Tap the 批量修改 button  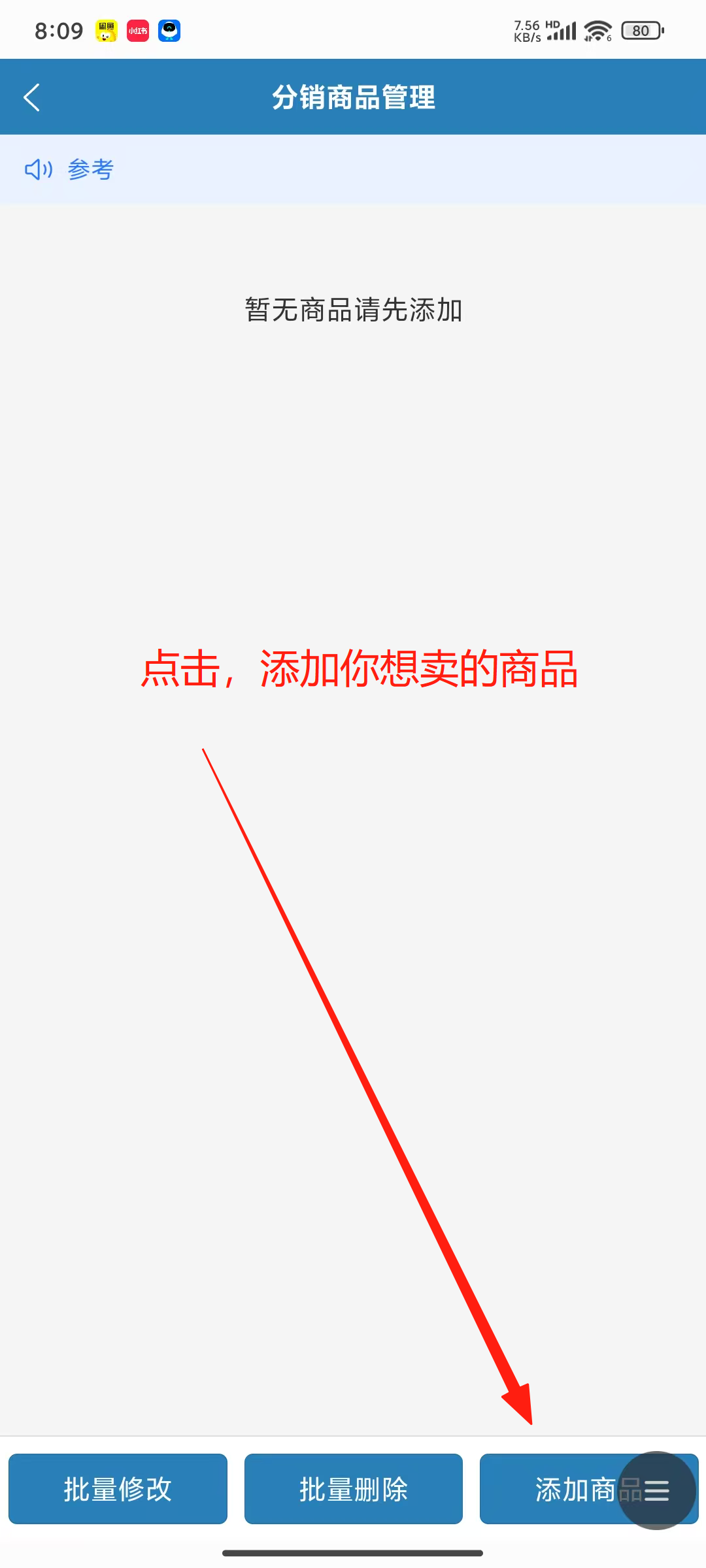click(118, 1489)
